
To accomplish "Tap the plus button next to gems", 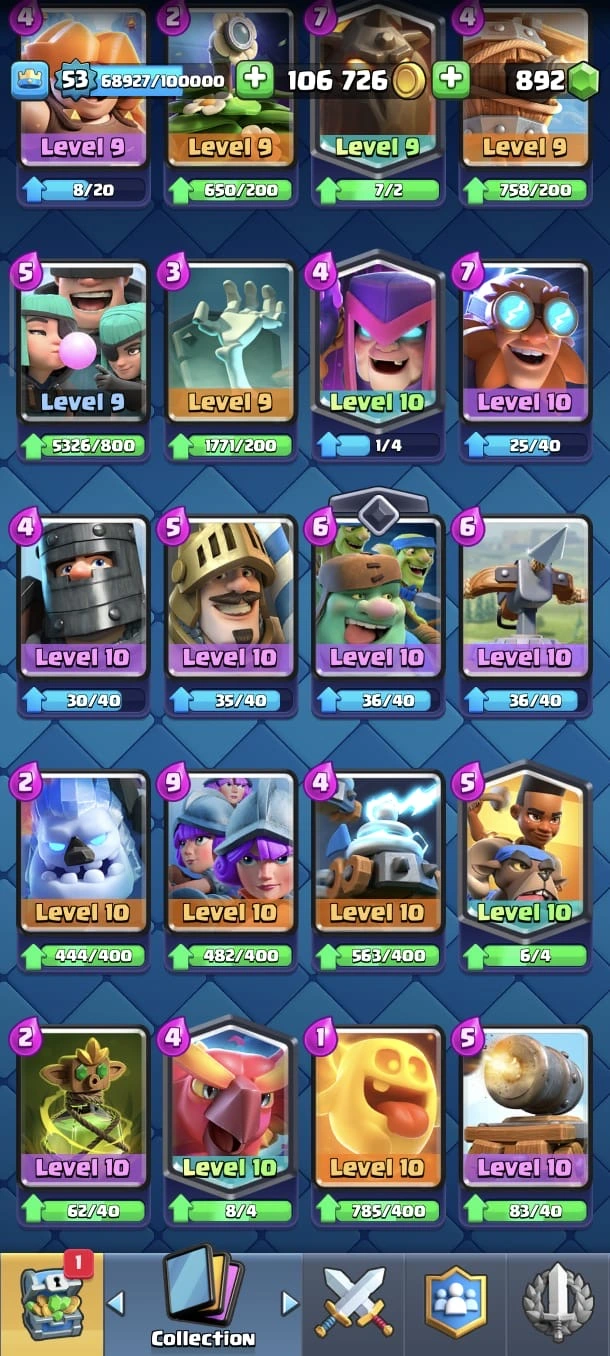I will (x=451, y=79).
